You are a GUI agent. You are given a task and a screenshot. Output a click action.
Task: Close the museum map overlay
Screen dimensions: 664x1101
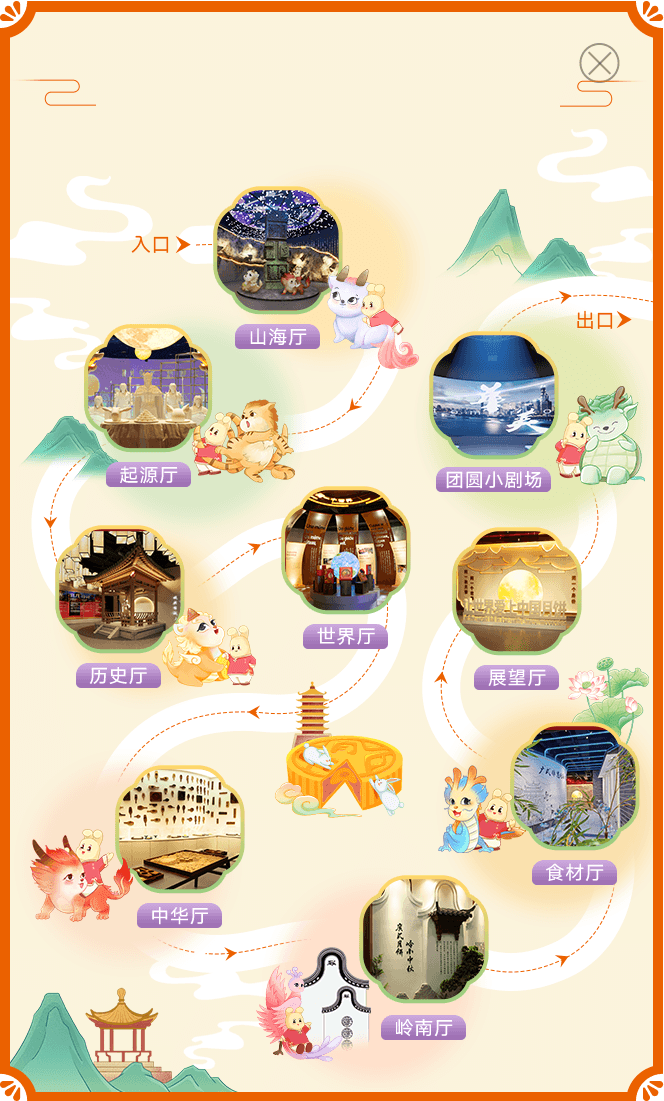599,63
